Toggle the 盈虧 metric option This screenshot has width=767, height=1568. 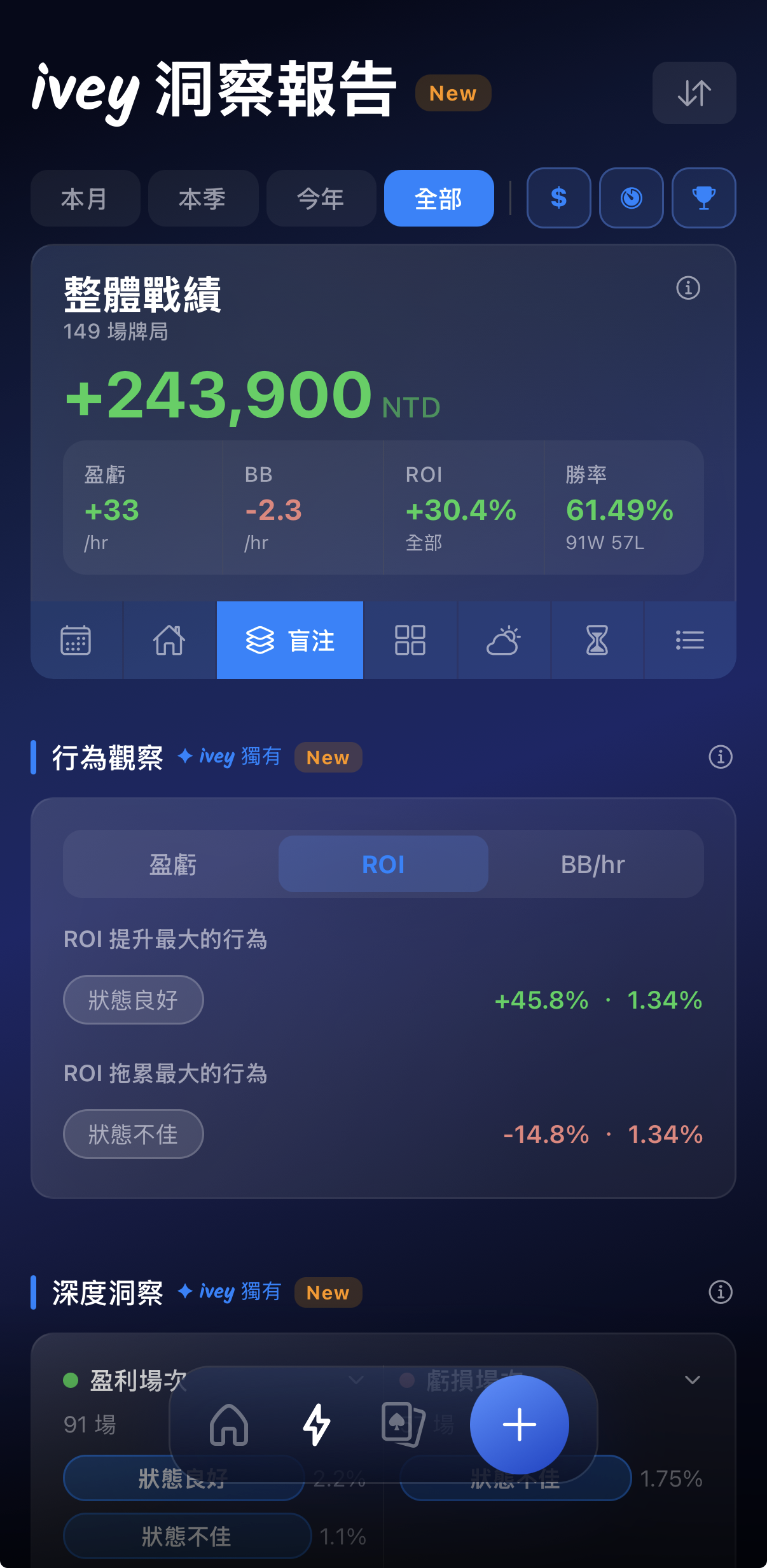[x=172, y=864]
